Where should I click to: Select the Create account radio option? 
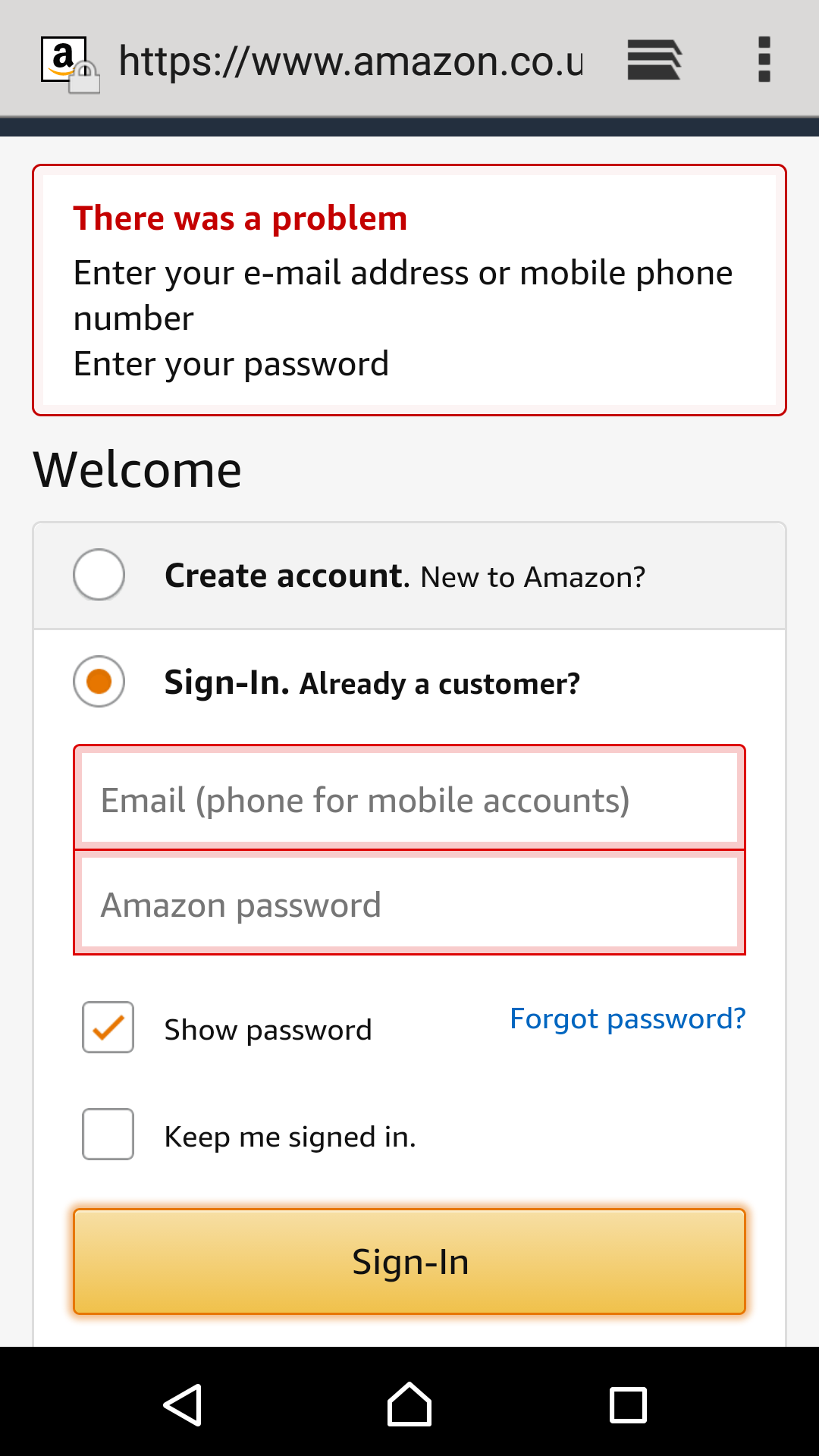[99, 574]
